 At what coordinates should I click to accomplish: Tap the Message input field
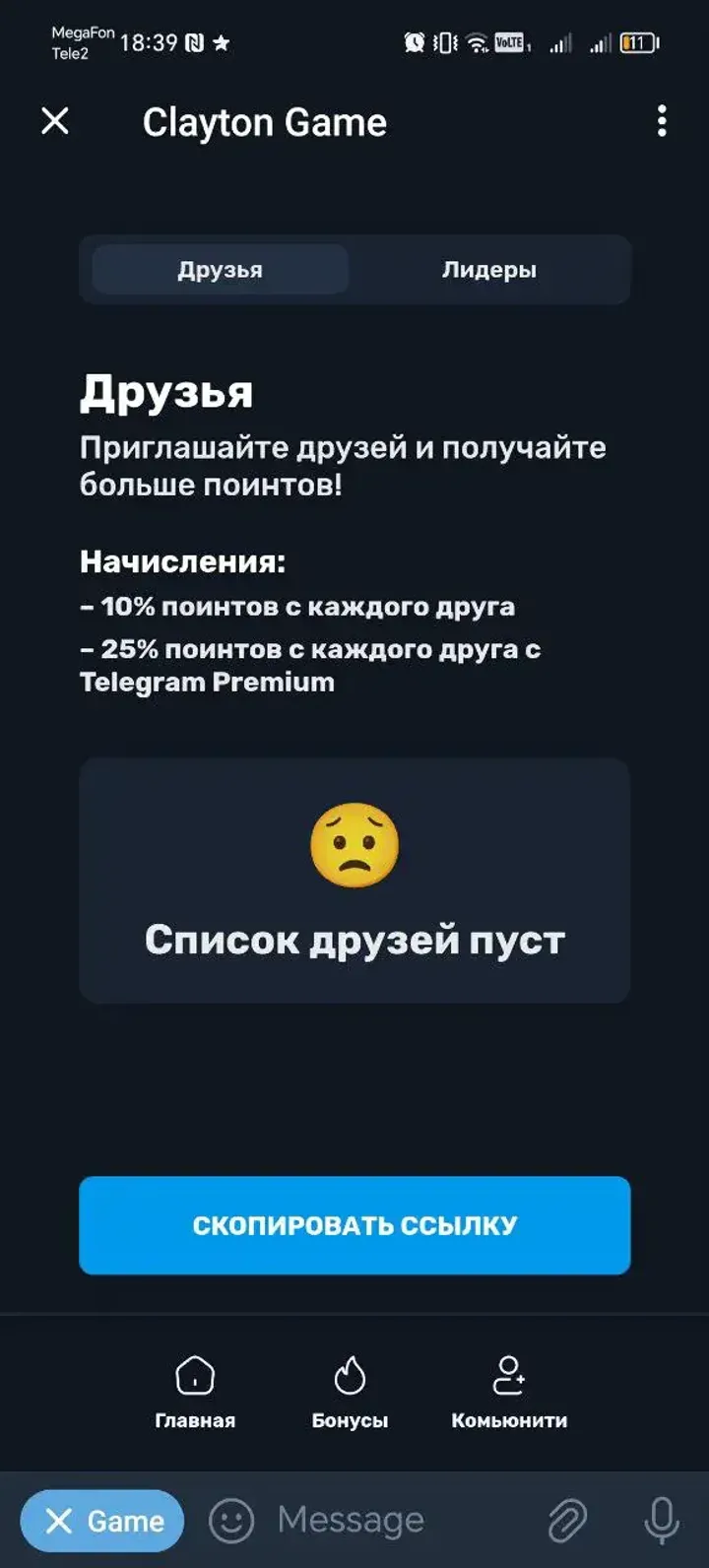coord(354,1521)
